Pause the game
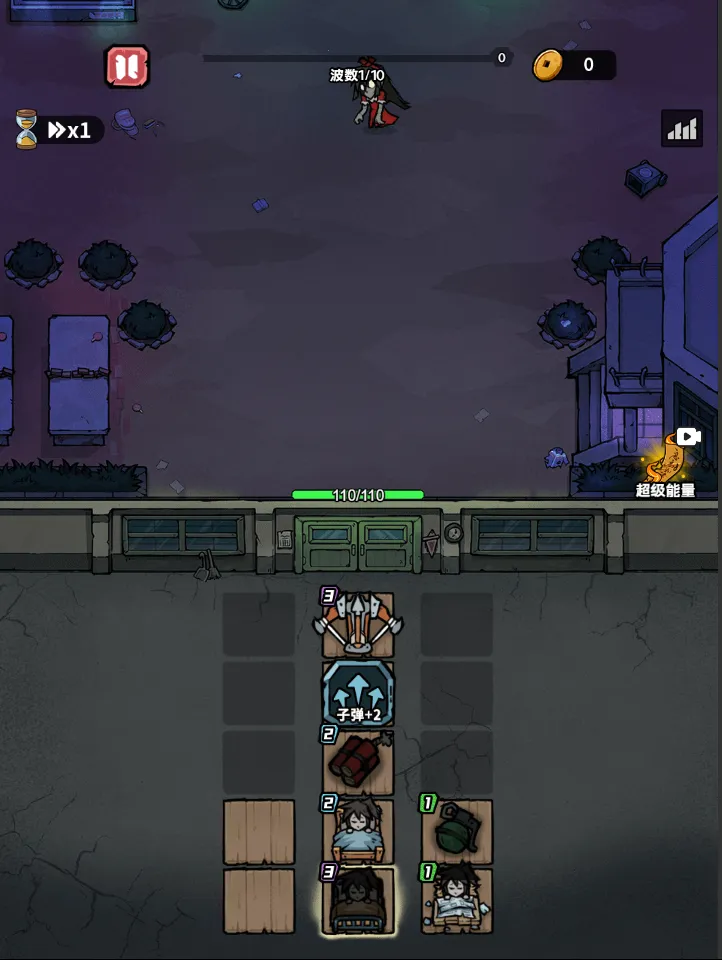722x960 pixels. click(x=127, y=67)
